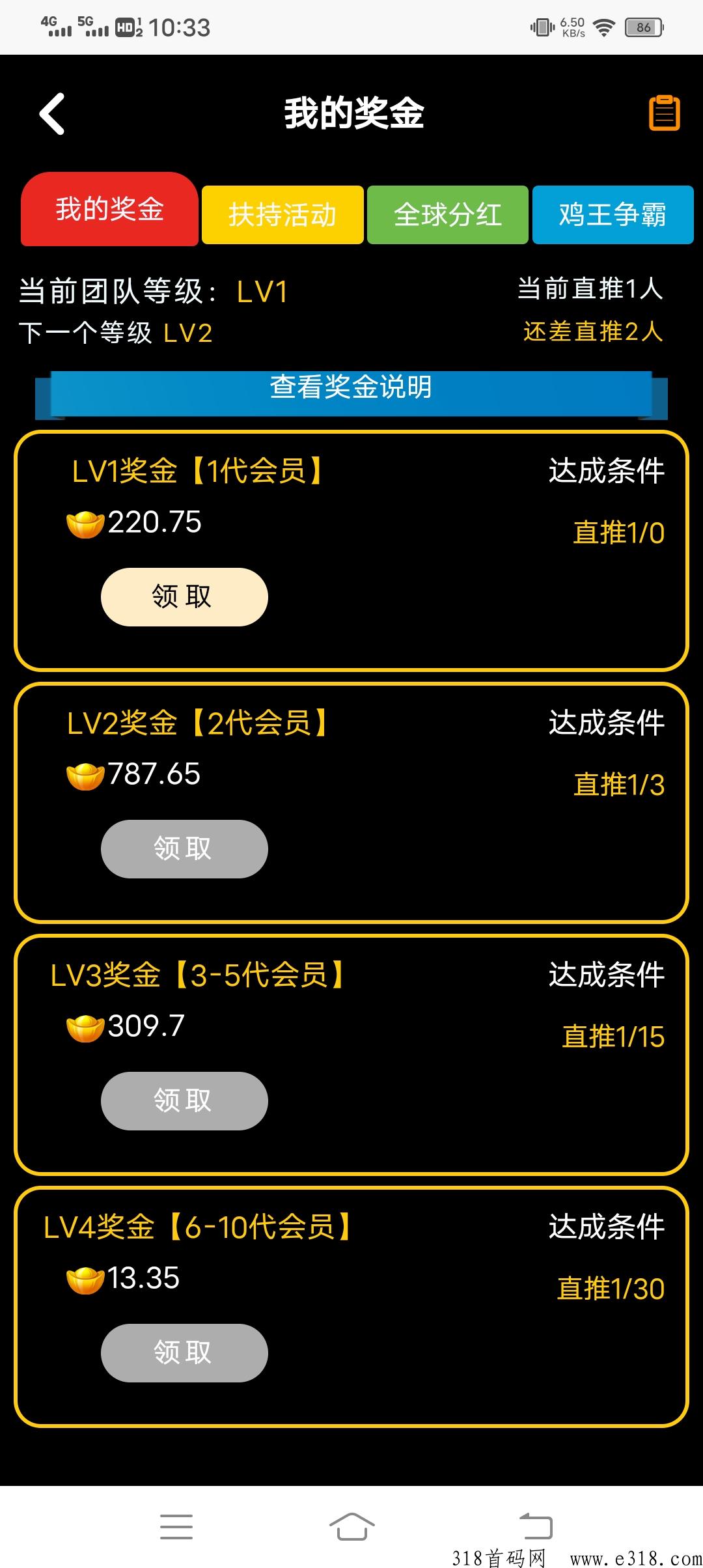Open the 鸡王争霸 tab
The width and height of the screenshot is (703, 1568).
(613, 215)
